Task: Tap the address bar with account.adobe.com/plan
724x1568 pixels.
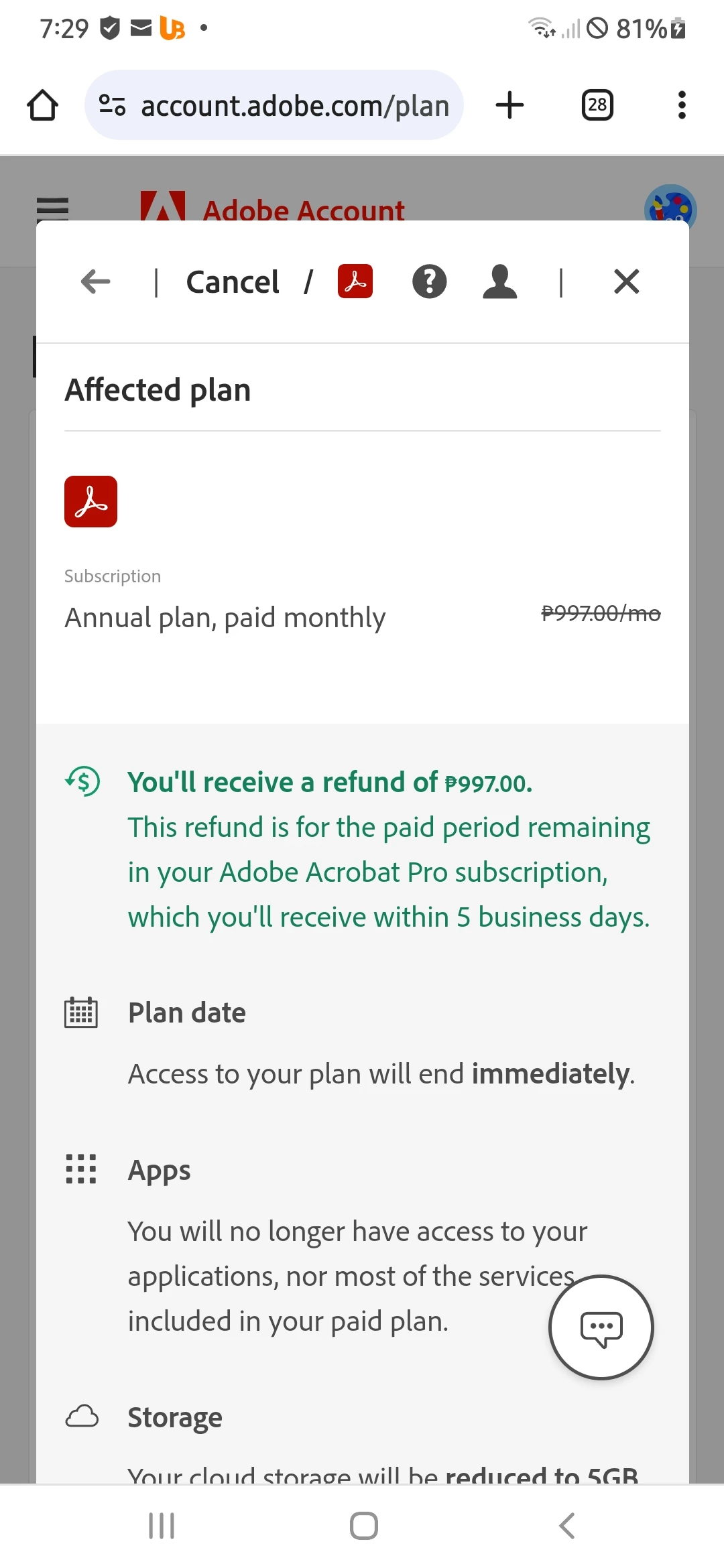Action: [x=275, y=105]
